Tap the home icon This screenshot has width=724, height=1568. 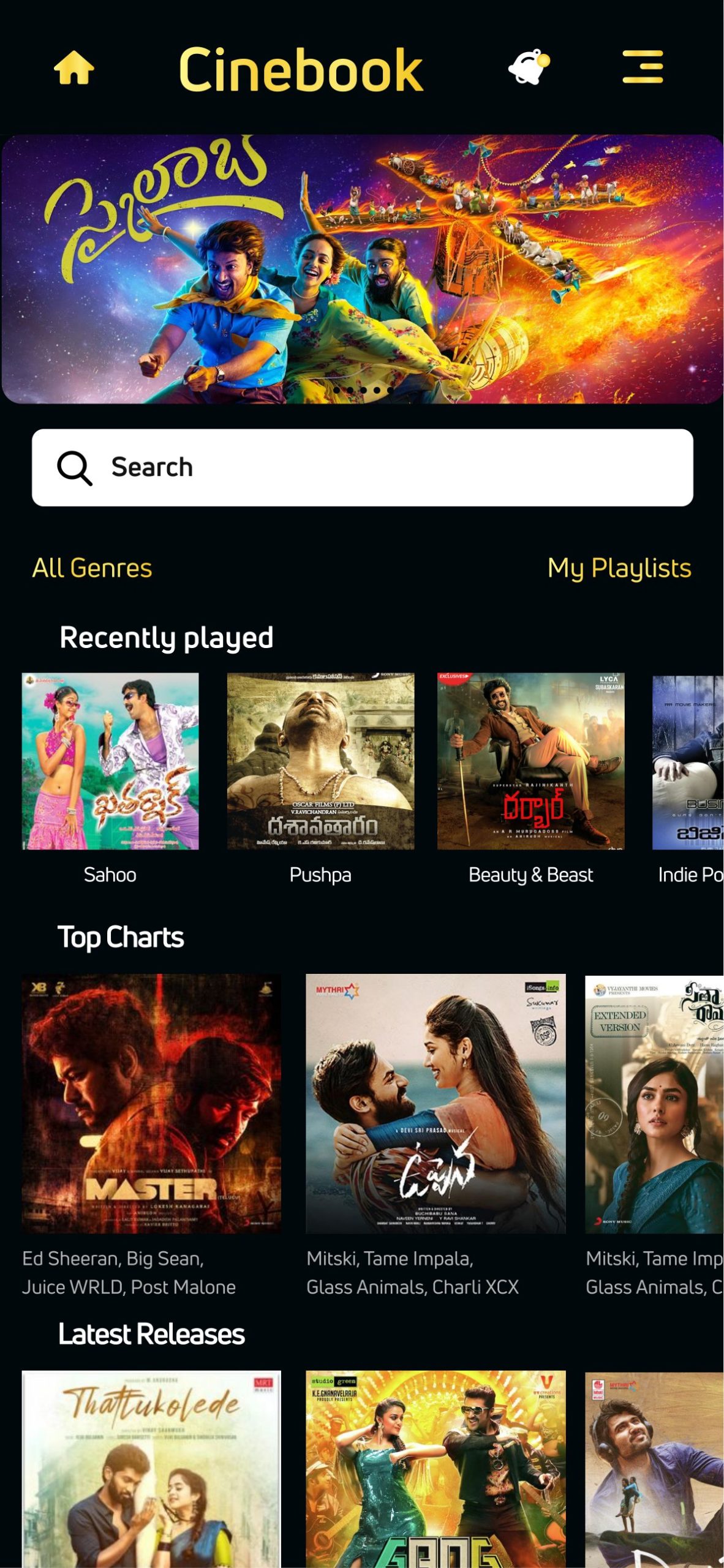pyautogui.click(x=74, y=67)
